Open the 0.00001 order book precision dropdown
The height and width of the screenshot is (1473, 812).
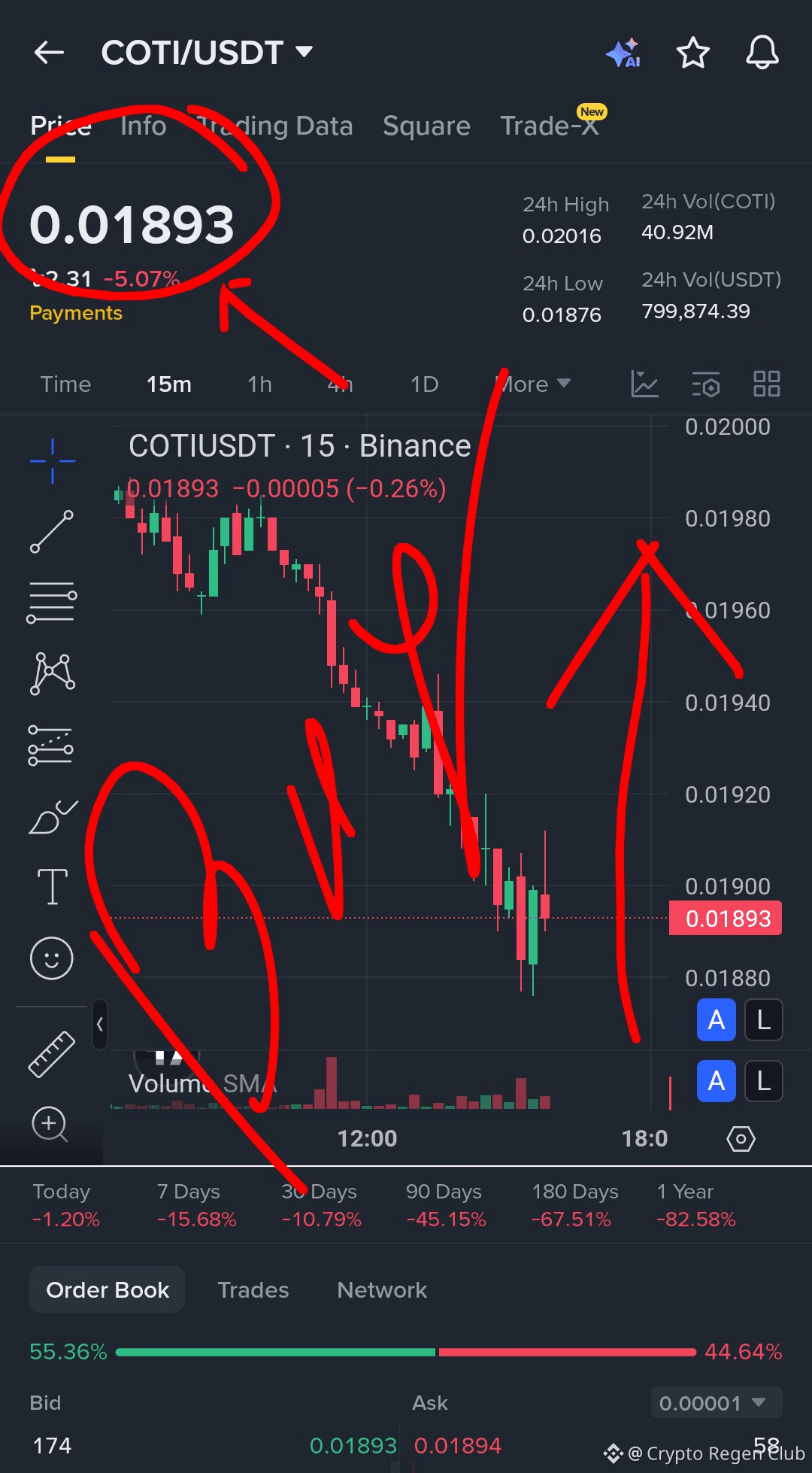tap(715, 1402)
